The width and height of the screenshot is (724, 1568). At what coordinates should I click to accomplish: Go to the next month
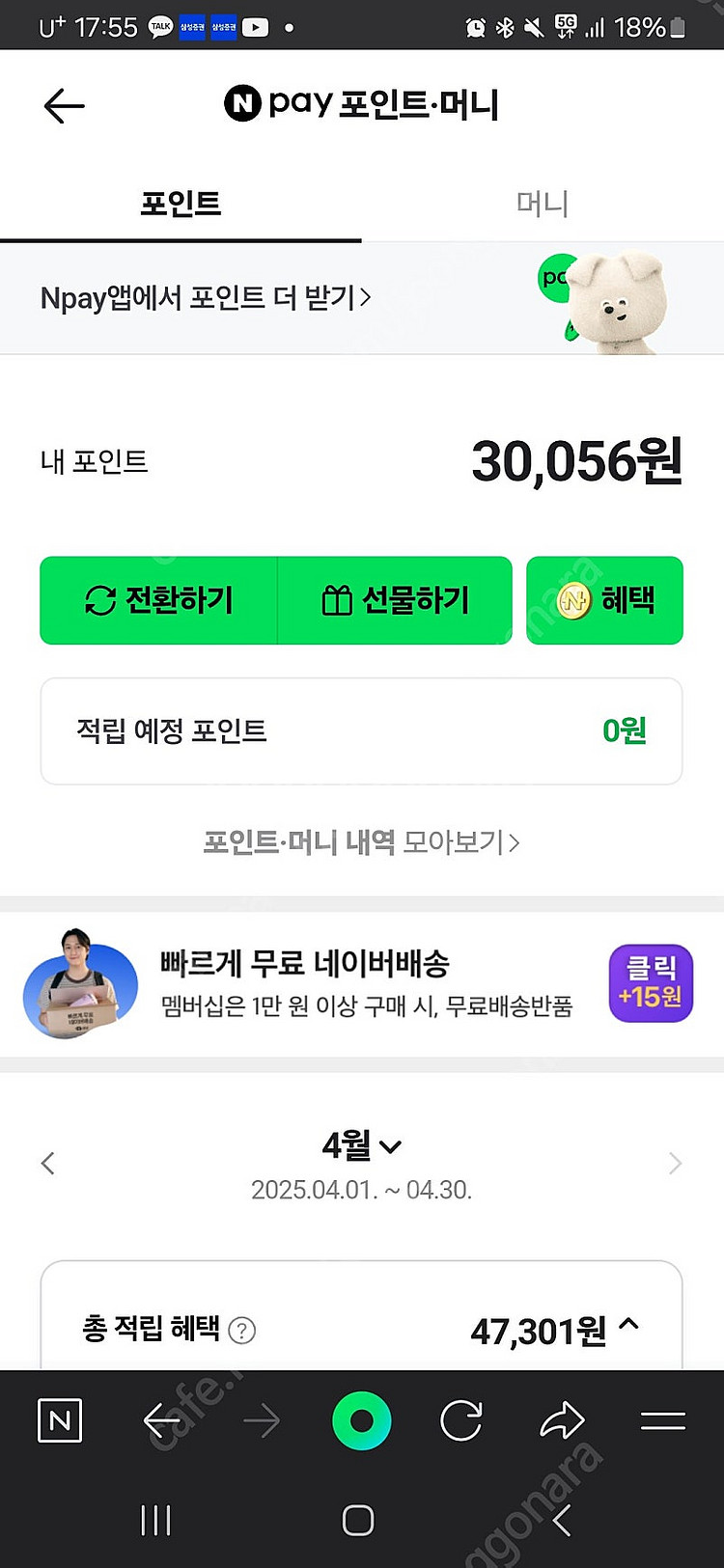675,1164
